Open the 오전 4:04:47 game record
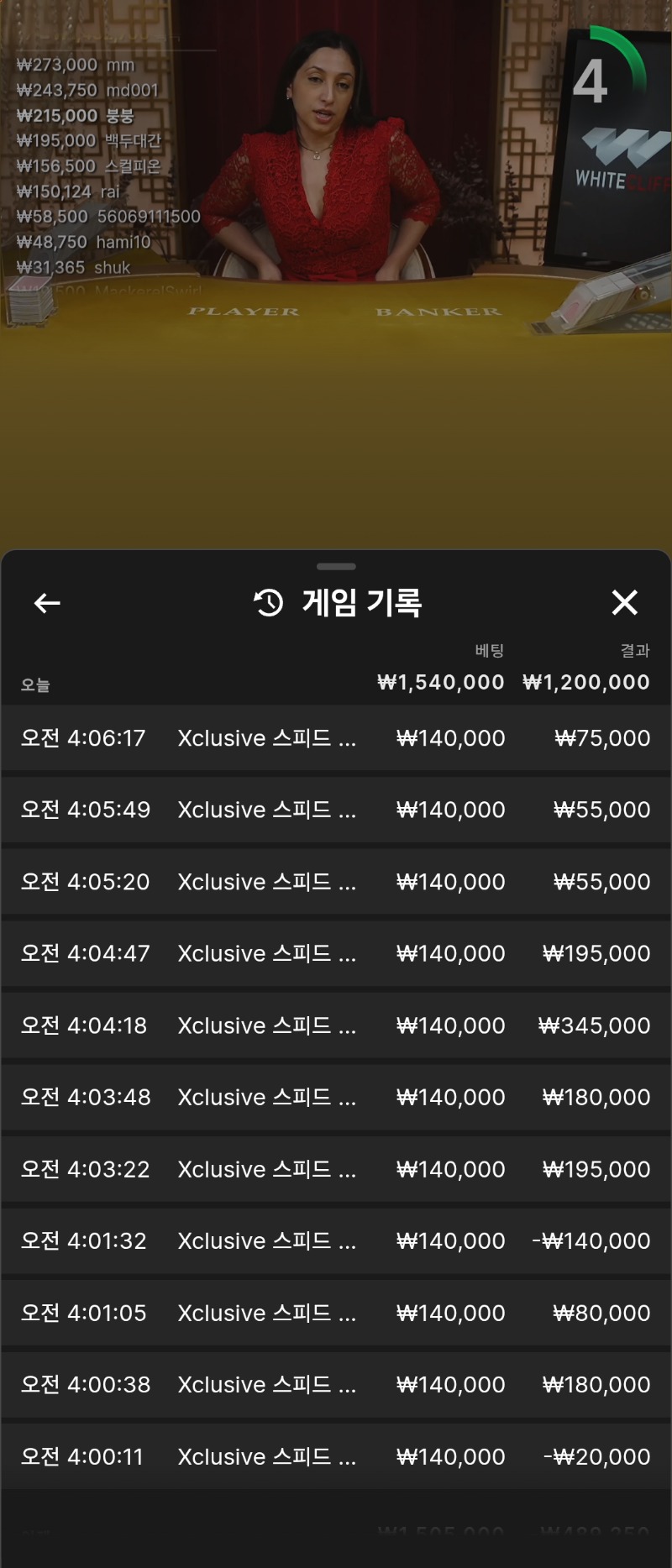 336,953
